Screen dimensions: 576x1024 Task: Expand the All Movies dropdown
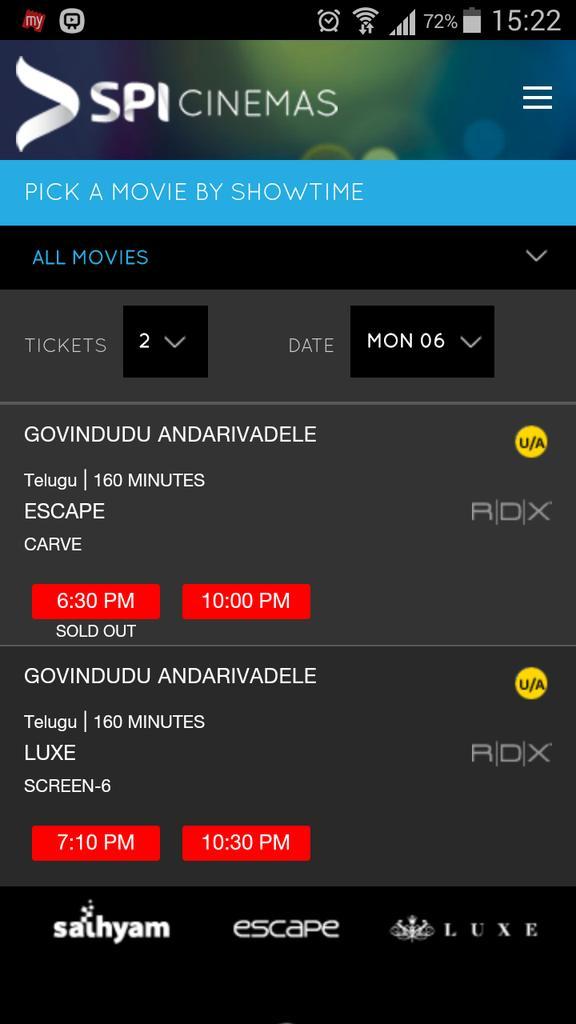pos(288,257)
